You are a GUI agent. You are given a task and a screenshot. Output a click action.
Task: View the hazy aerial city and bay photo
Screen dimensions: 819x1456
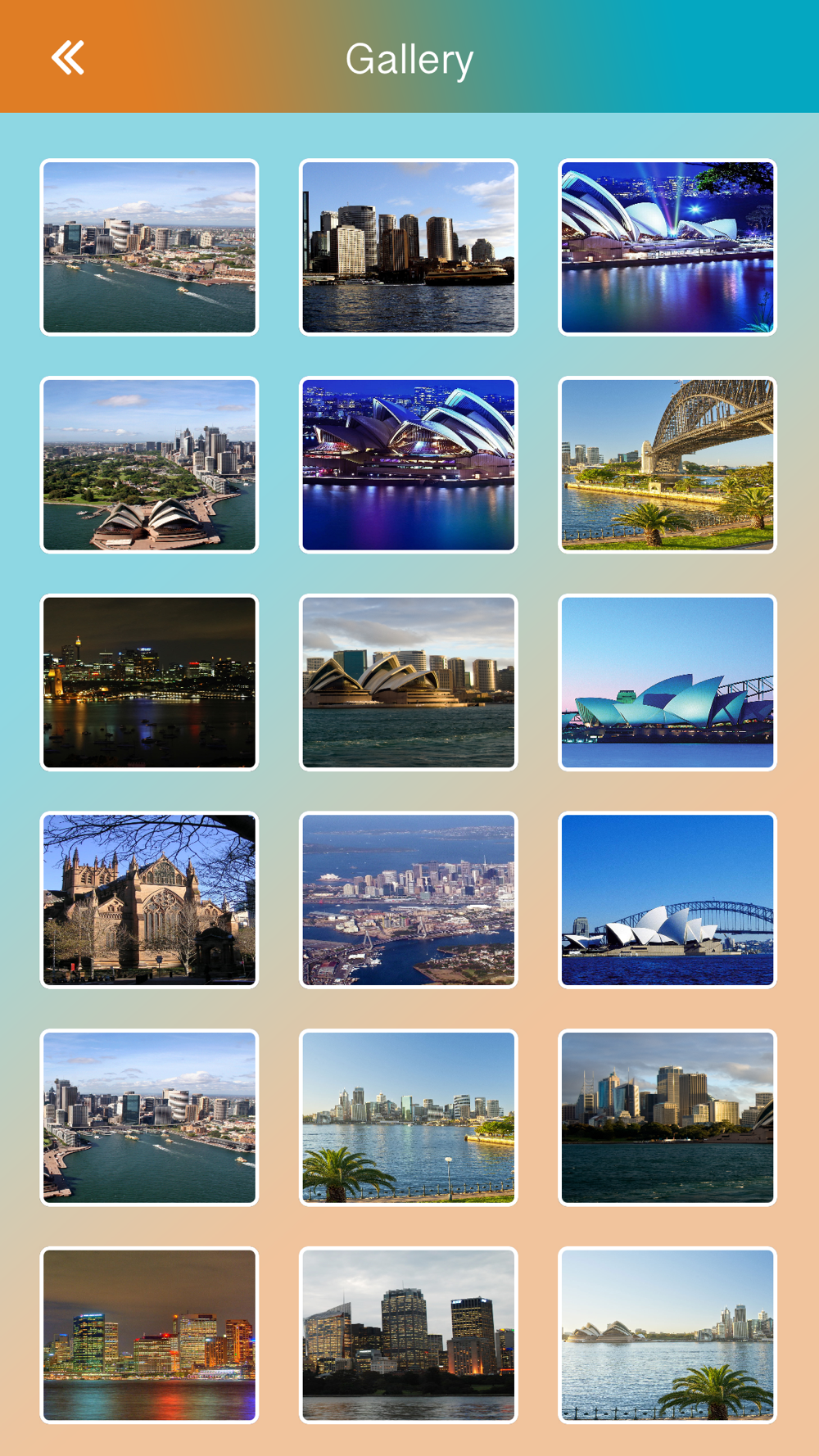click(409, 900)
